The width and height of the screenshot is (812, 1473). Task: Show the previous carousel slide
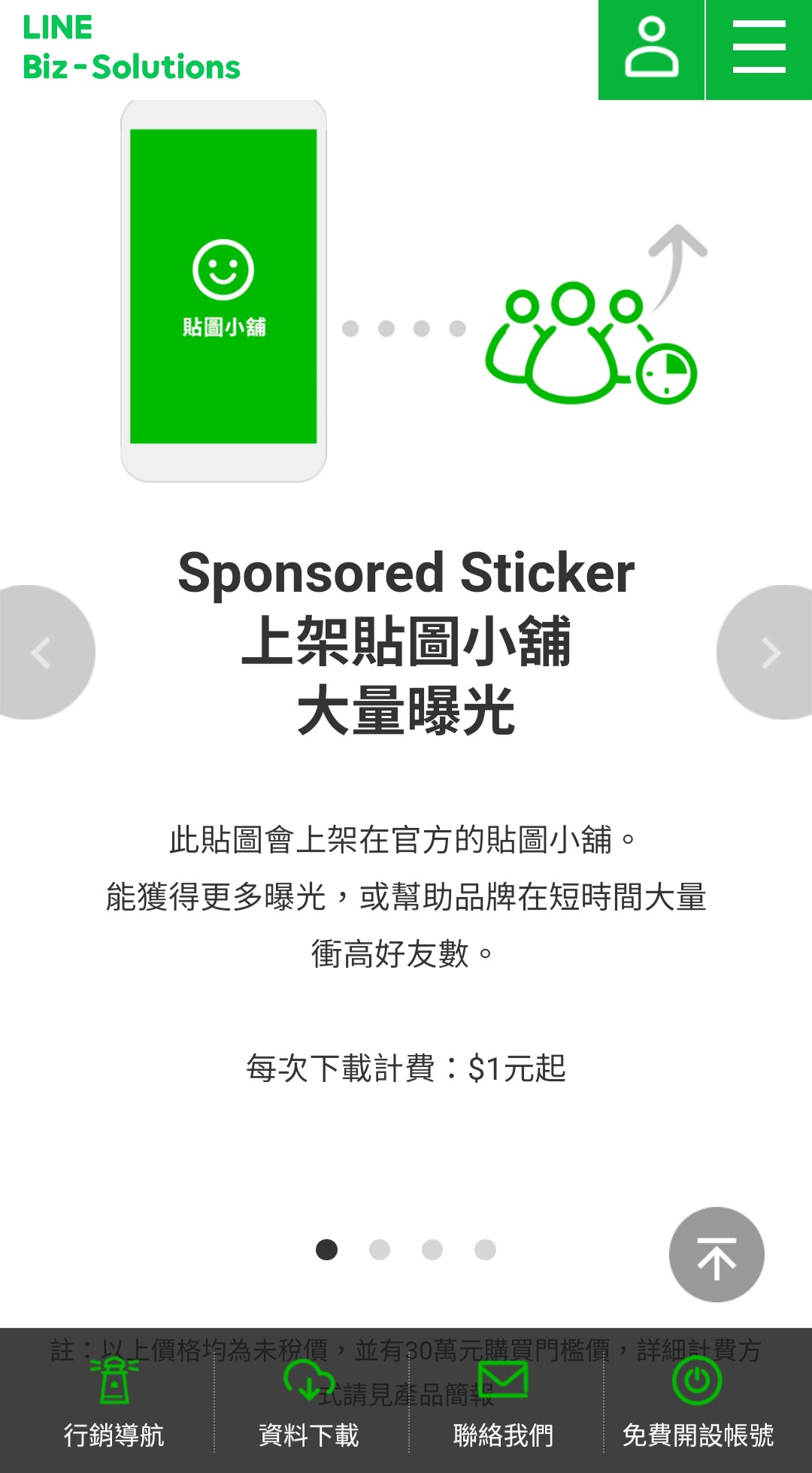(x=42, y=652)
